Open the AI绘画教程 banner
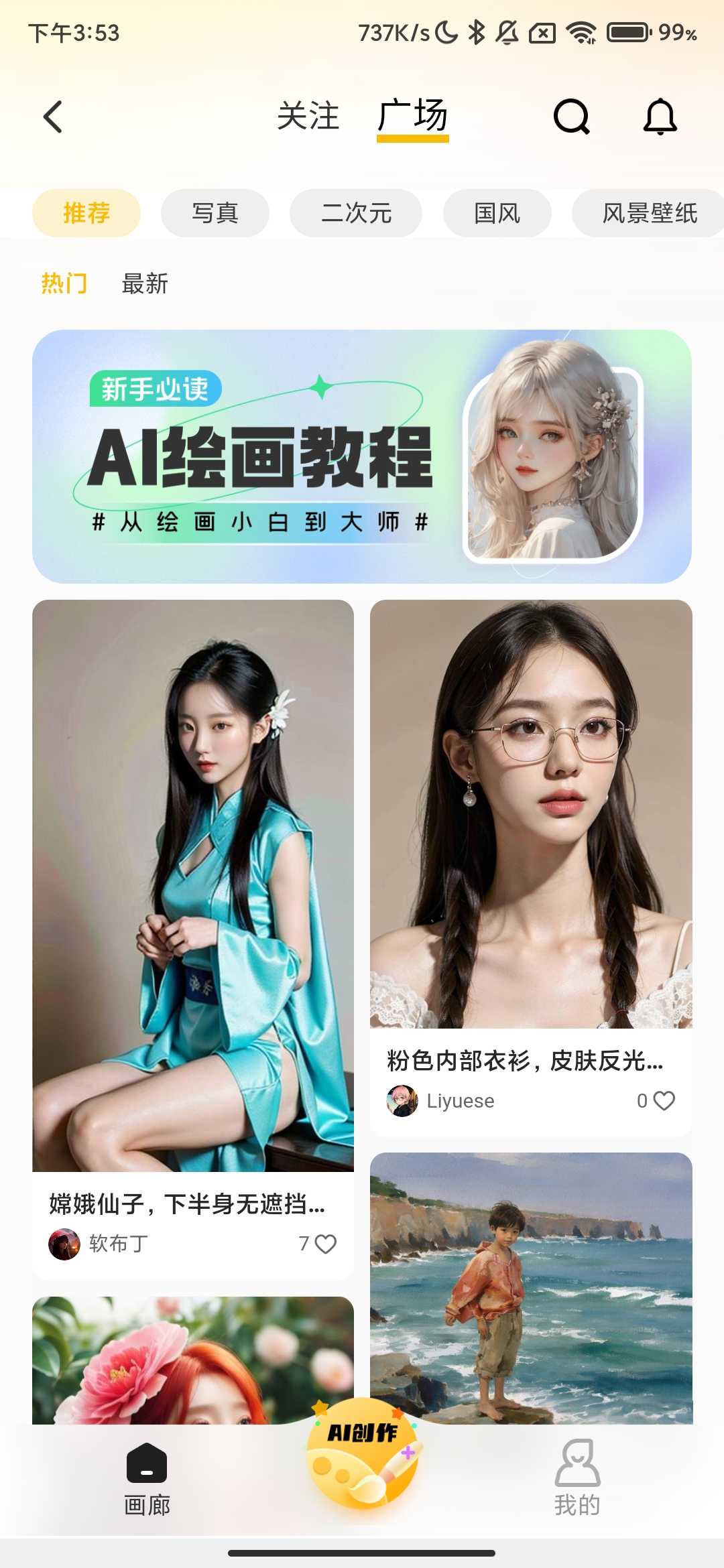The image size is (724, 1568). click(x=362, y=456)
